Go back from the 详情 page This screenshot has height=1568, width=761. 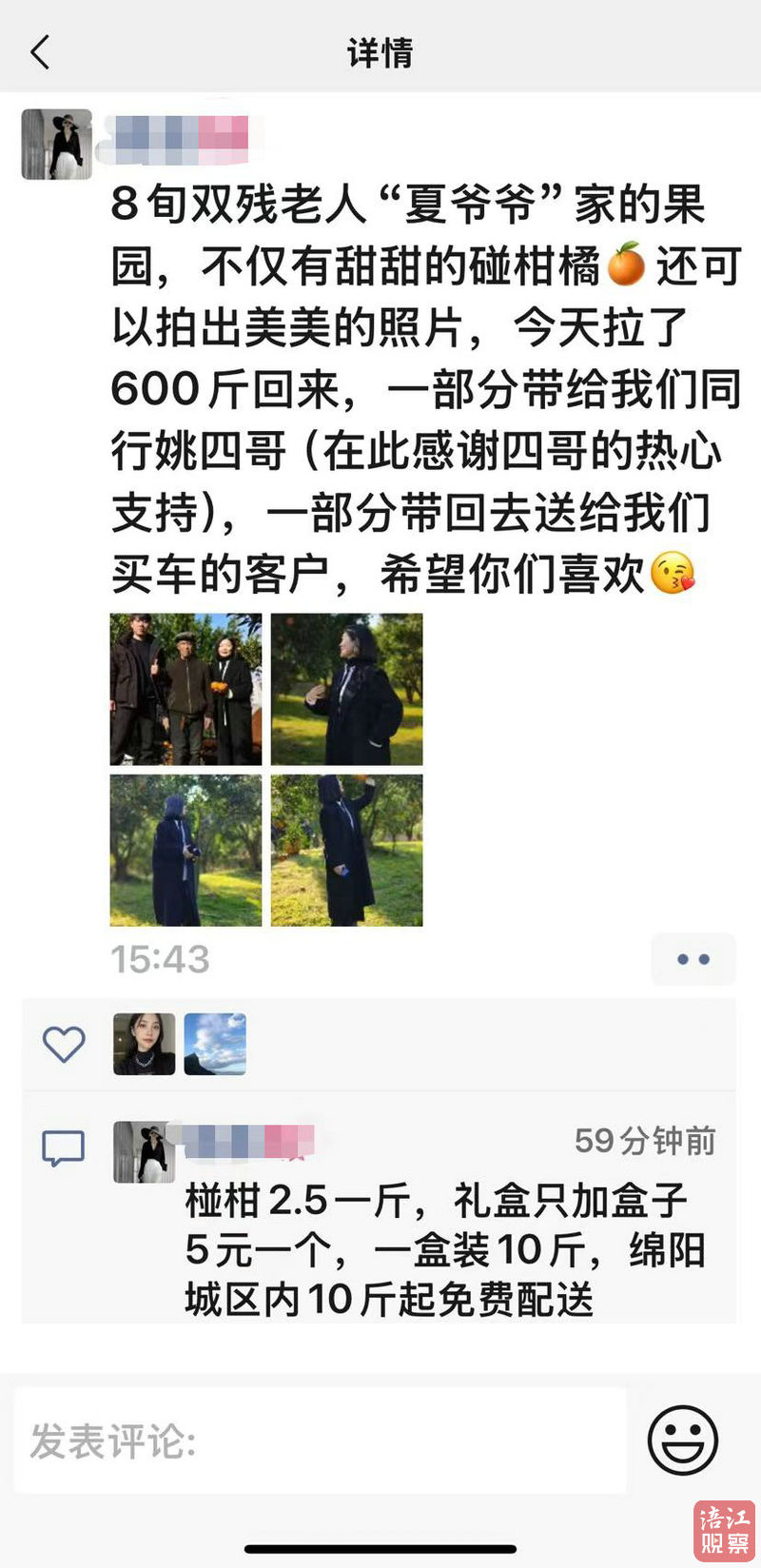pyautogui.click(x=40, y=52)
